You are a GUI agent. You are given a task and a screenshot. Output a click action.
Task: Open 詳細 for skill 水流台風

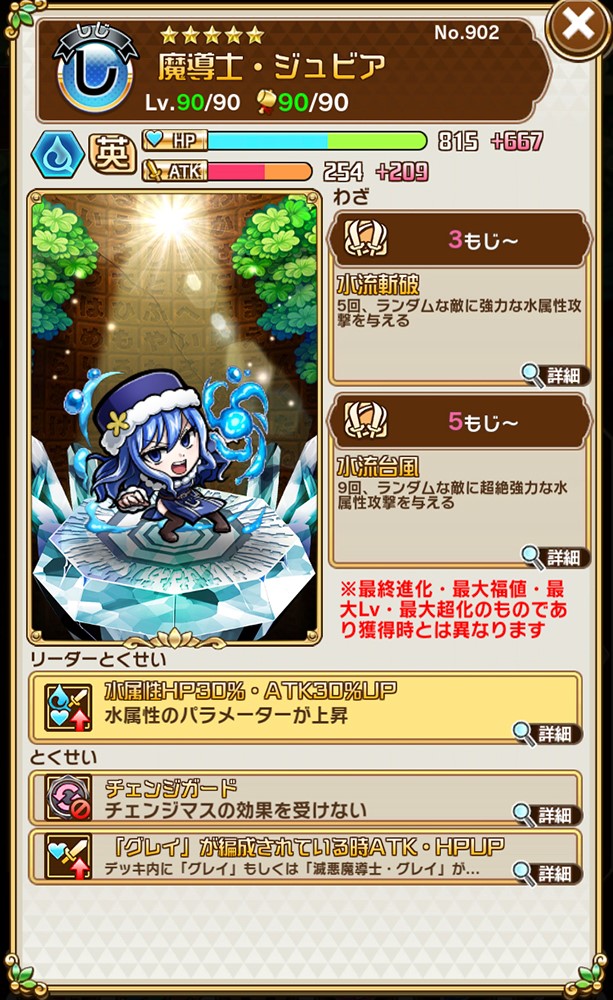tap(555, 557)
